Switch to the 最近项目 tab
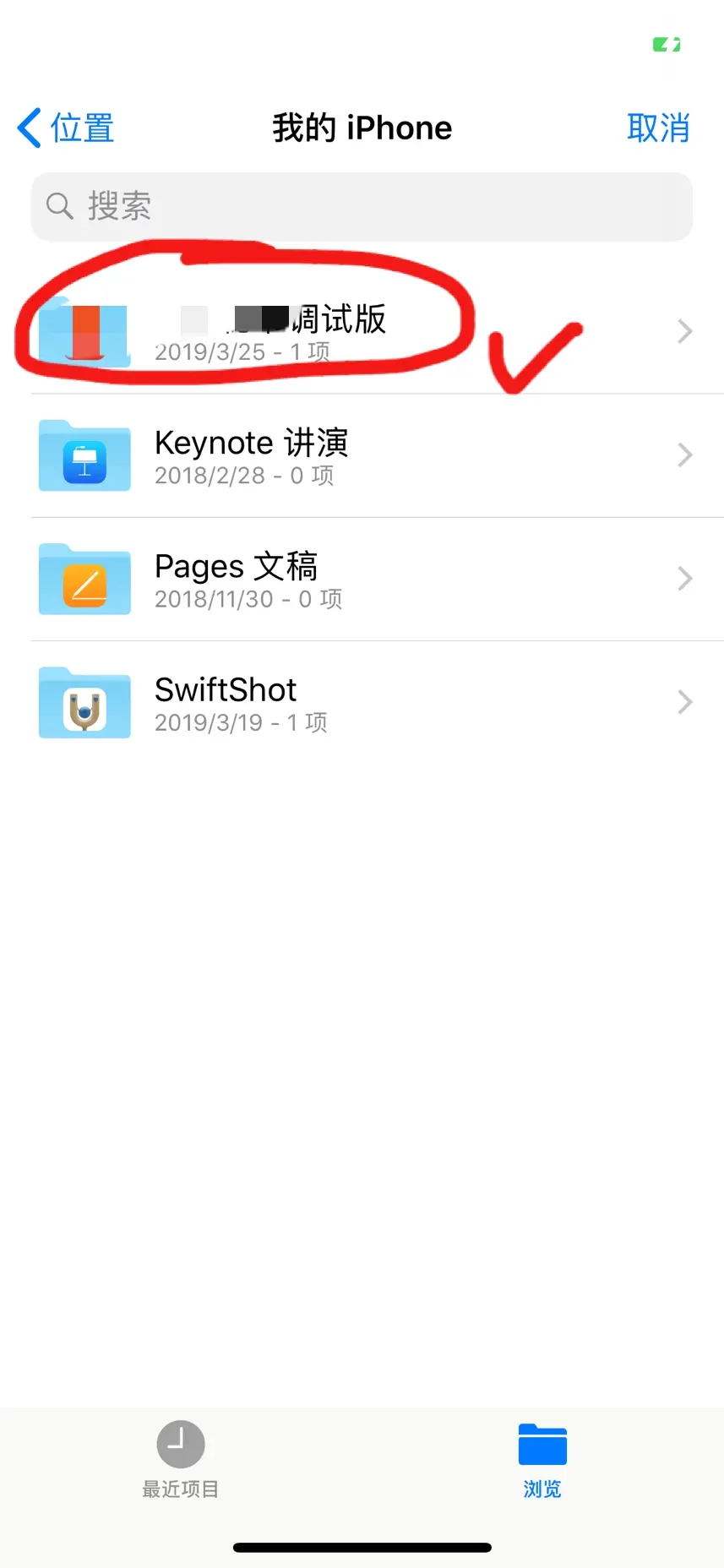The image size is (724, 1568). 180,1458
